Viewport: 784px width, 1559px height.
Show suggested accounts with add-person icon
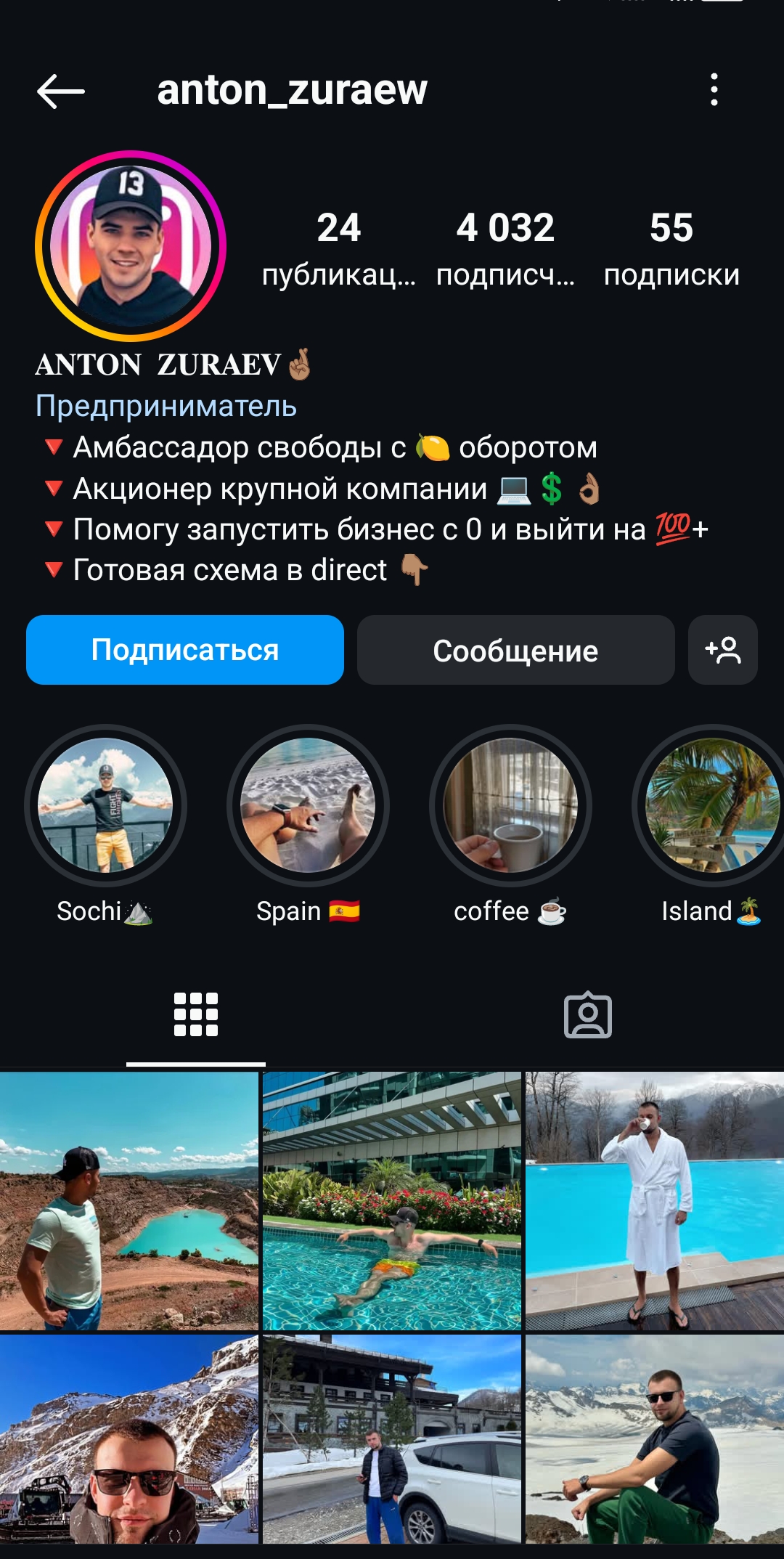click(x=722, y=650)
